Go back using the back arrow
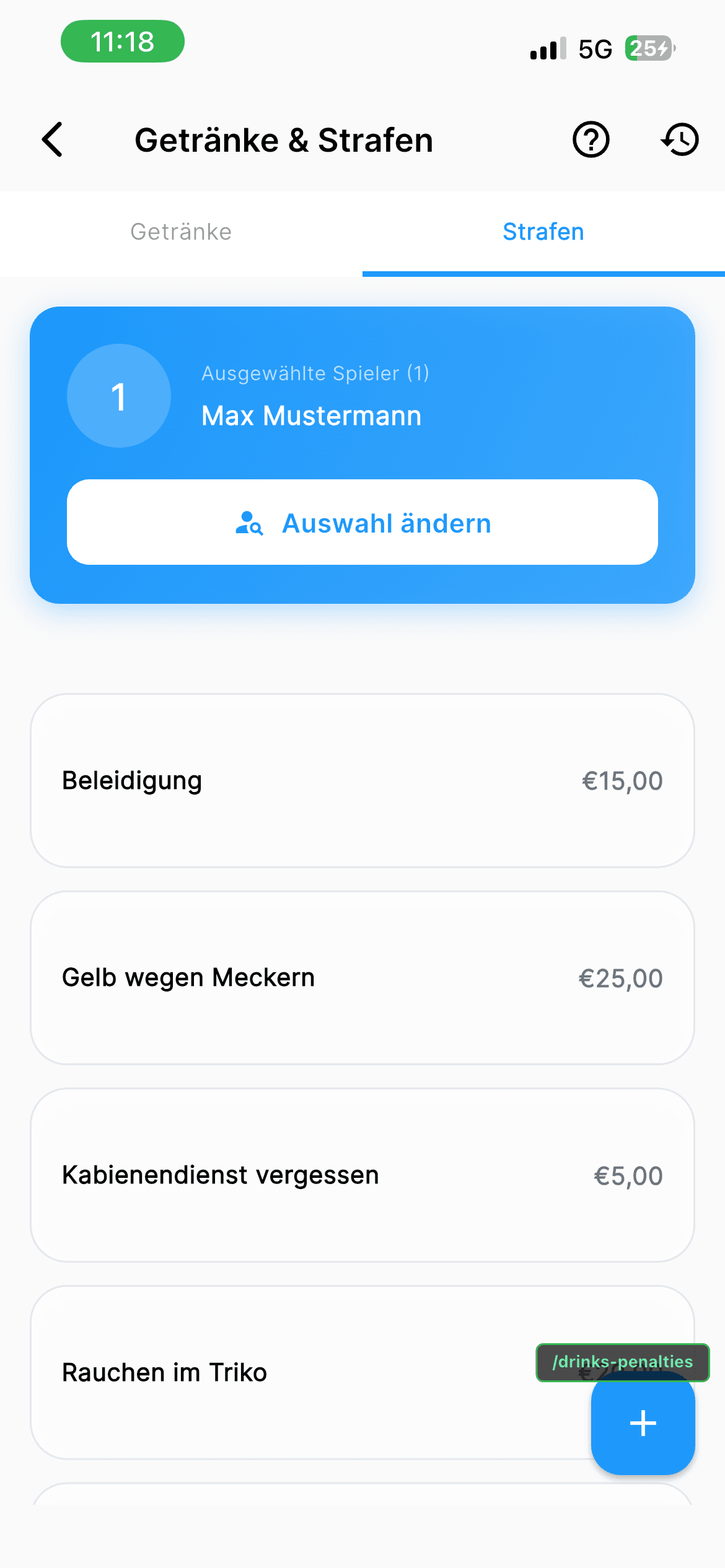Viewport: 725px width, 1568px height. coord(53,140)
